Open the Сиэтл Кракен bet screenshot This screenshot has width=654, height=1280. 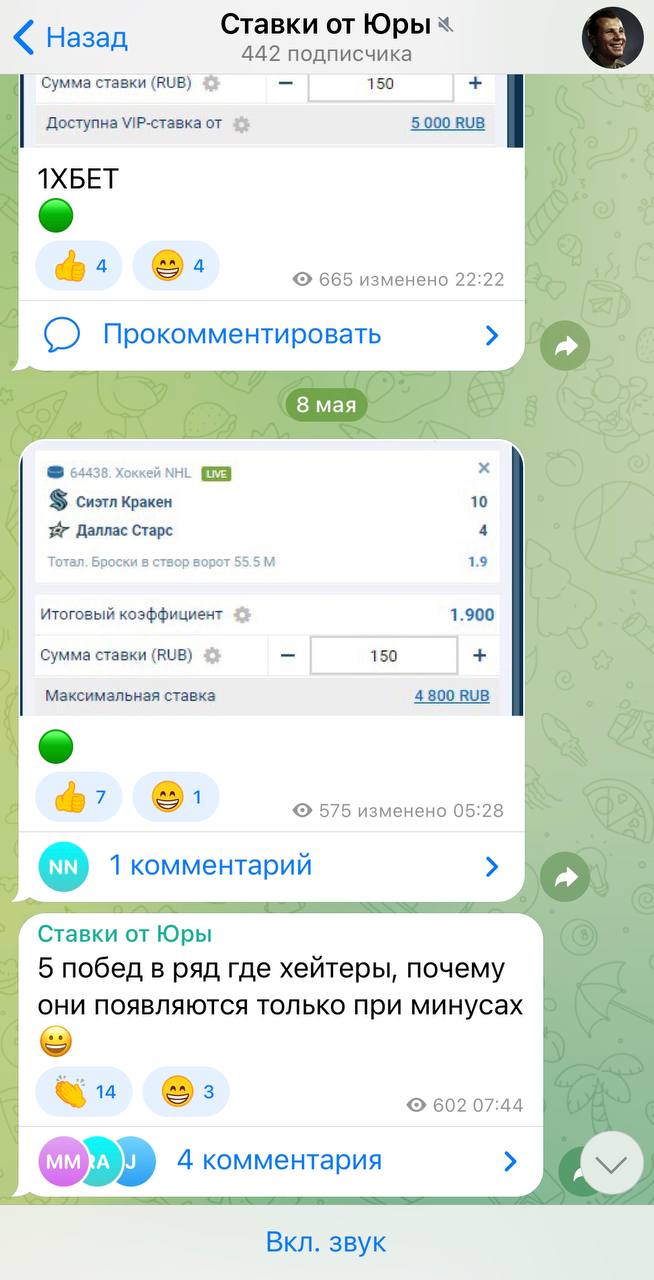(x=272, y=578)
